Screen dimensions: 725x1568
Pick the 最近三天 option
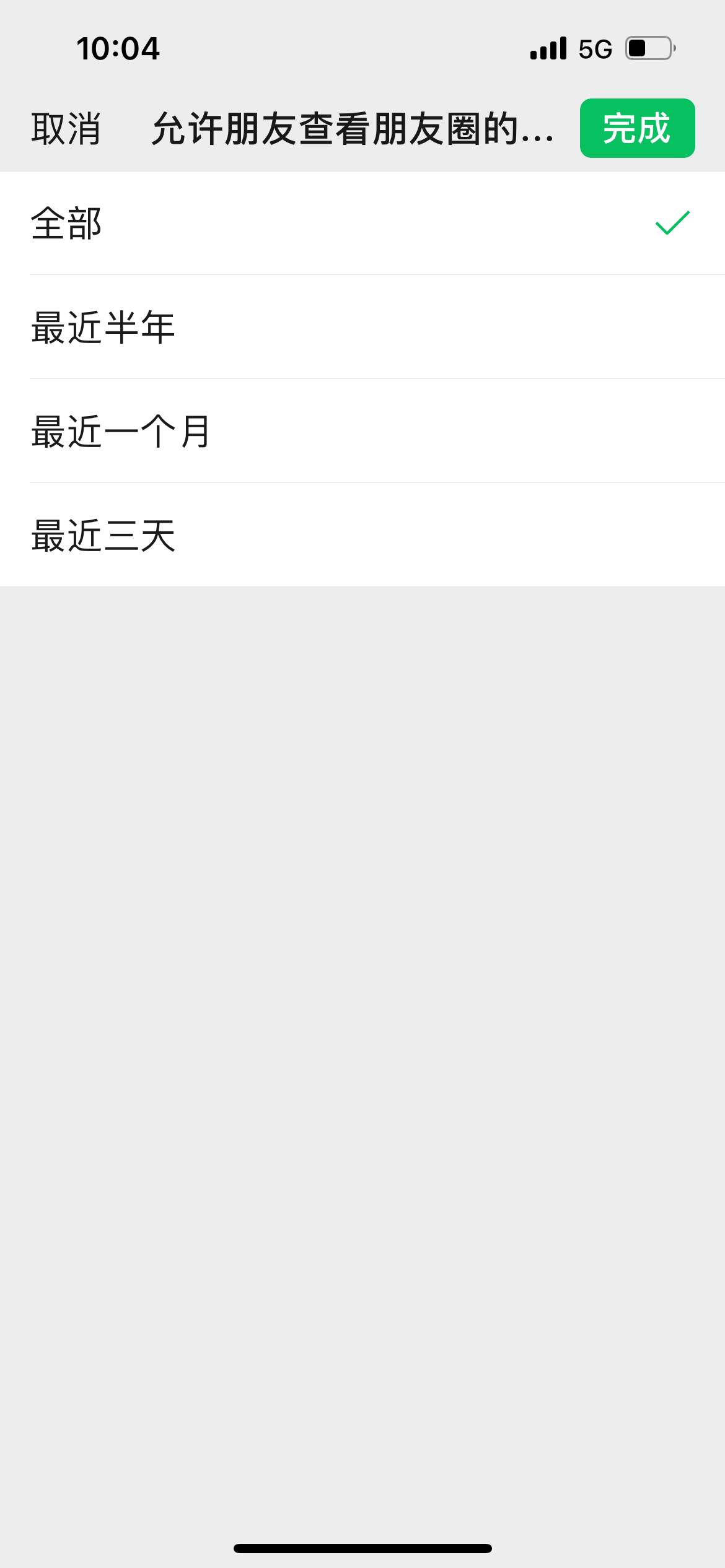tap(362, 535)
